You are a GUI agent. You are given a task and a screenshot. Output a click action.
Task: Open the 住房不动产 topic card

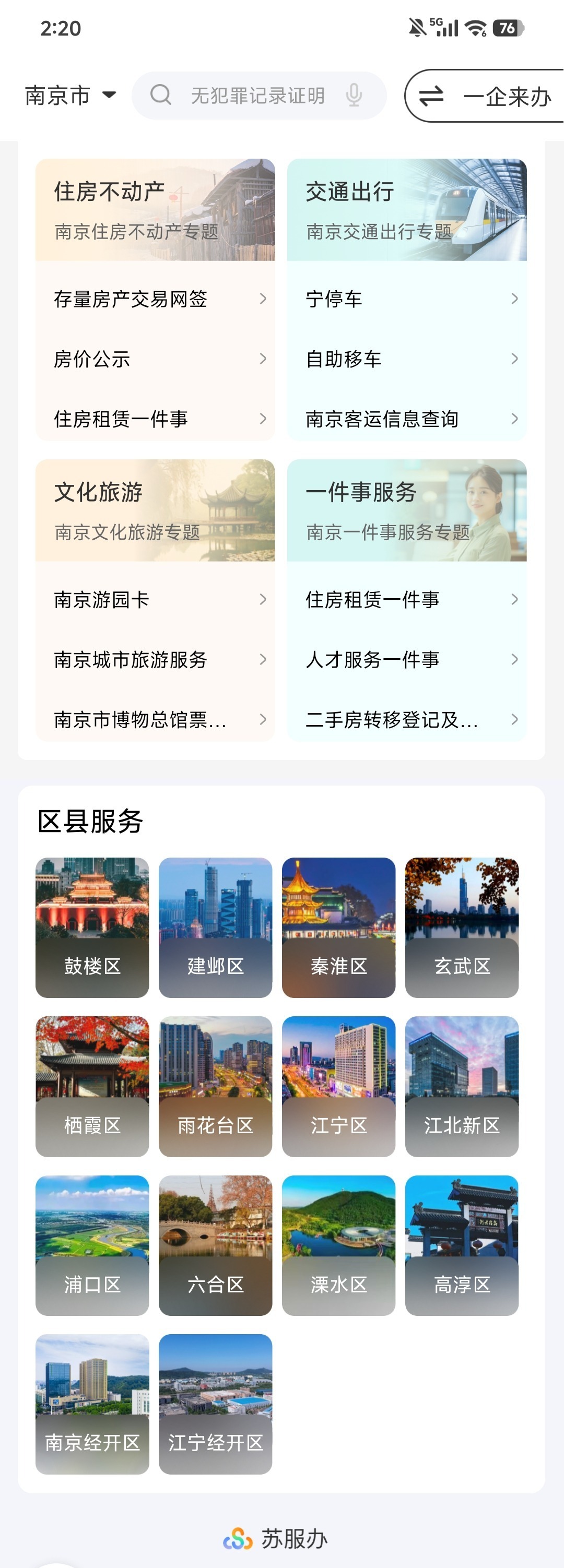pos(155,210)
